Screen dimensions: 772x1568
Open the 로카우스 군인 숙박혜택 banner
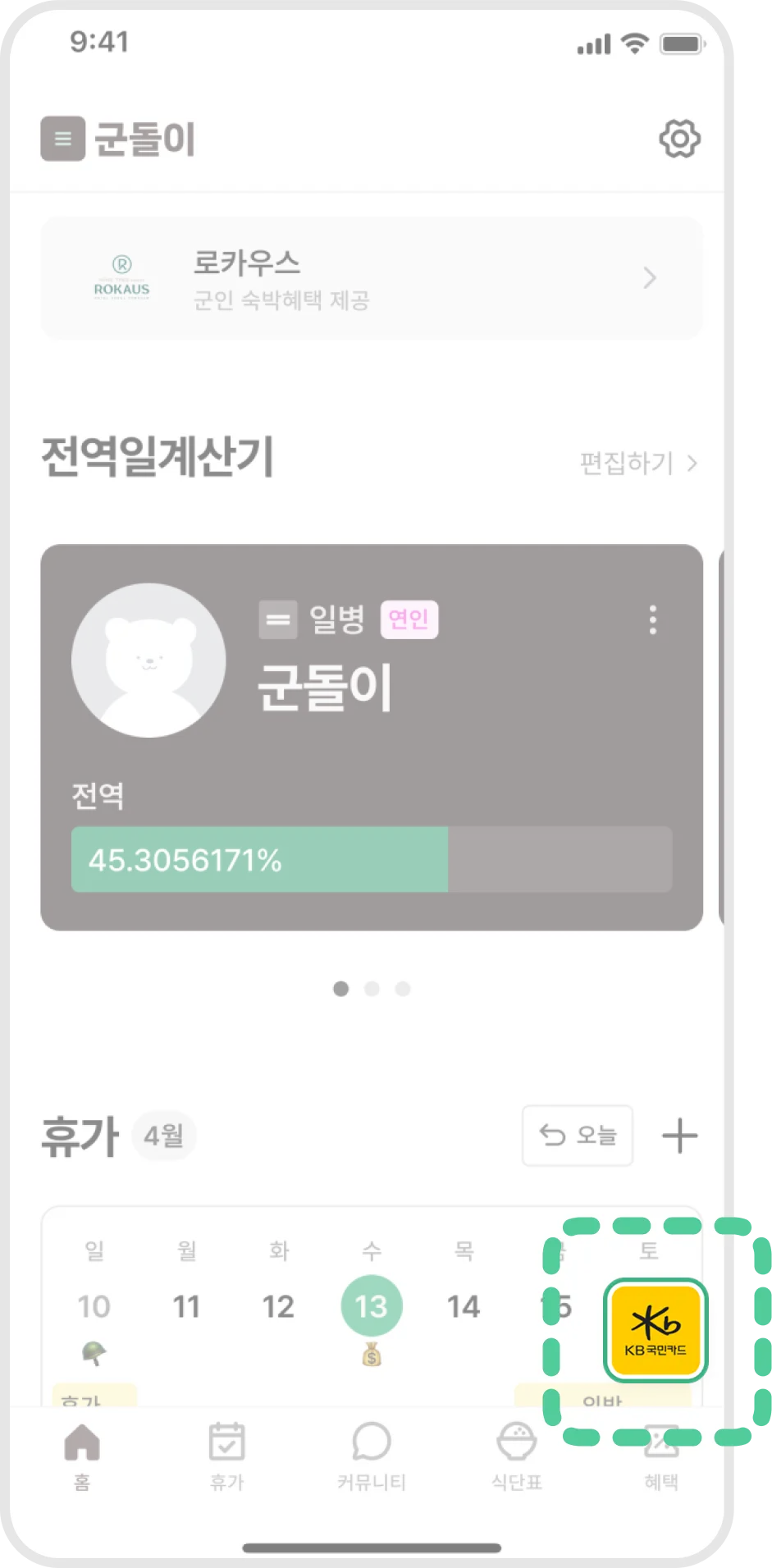point(372,278)
